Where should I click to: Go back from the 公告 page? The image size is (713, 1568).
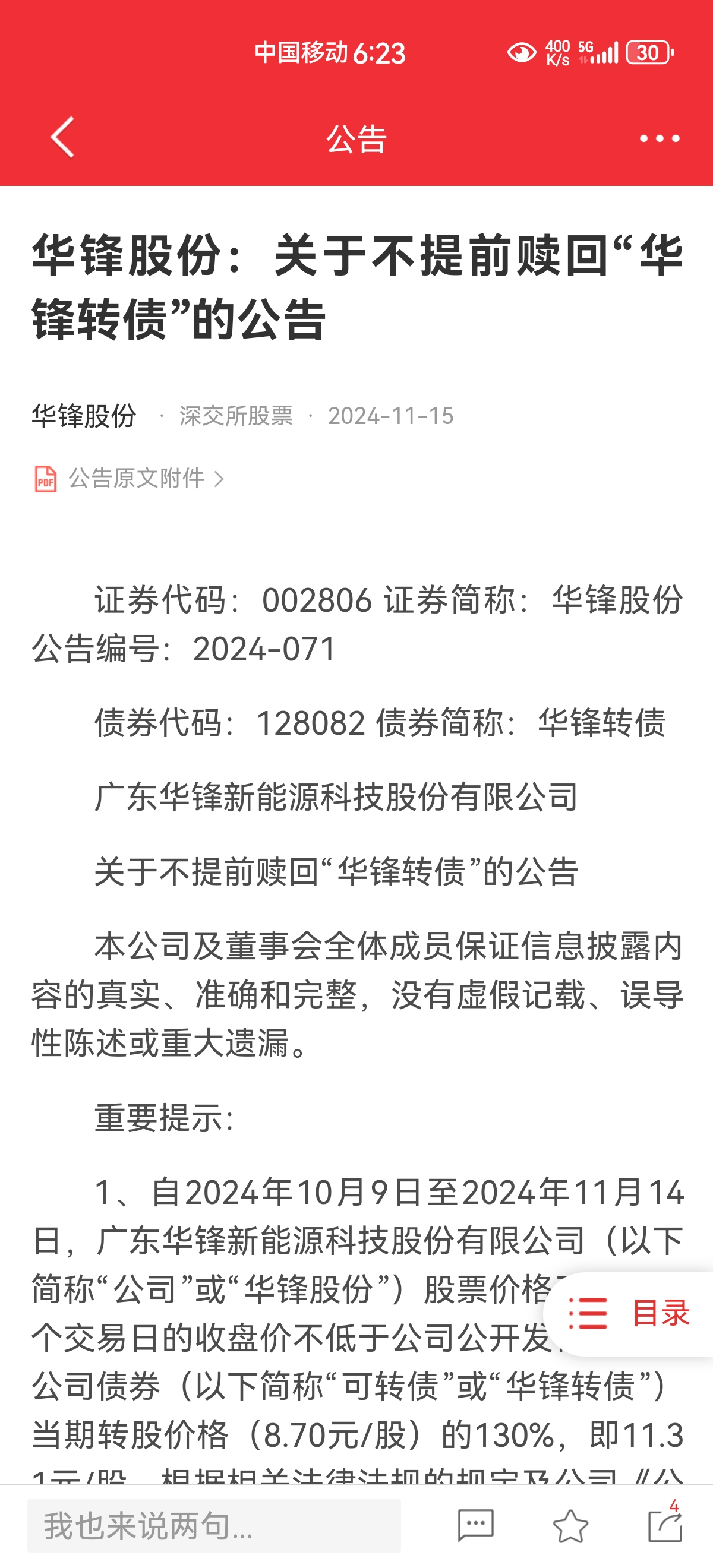tap(63, 138)
